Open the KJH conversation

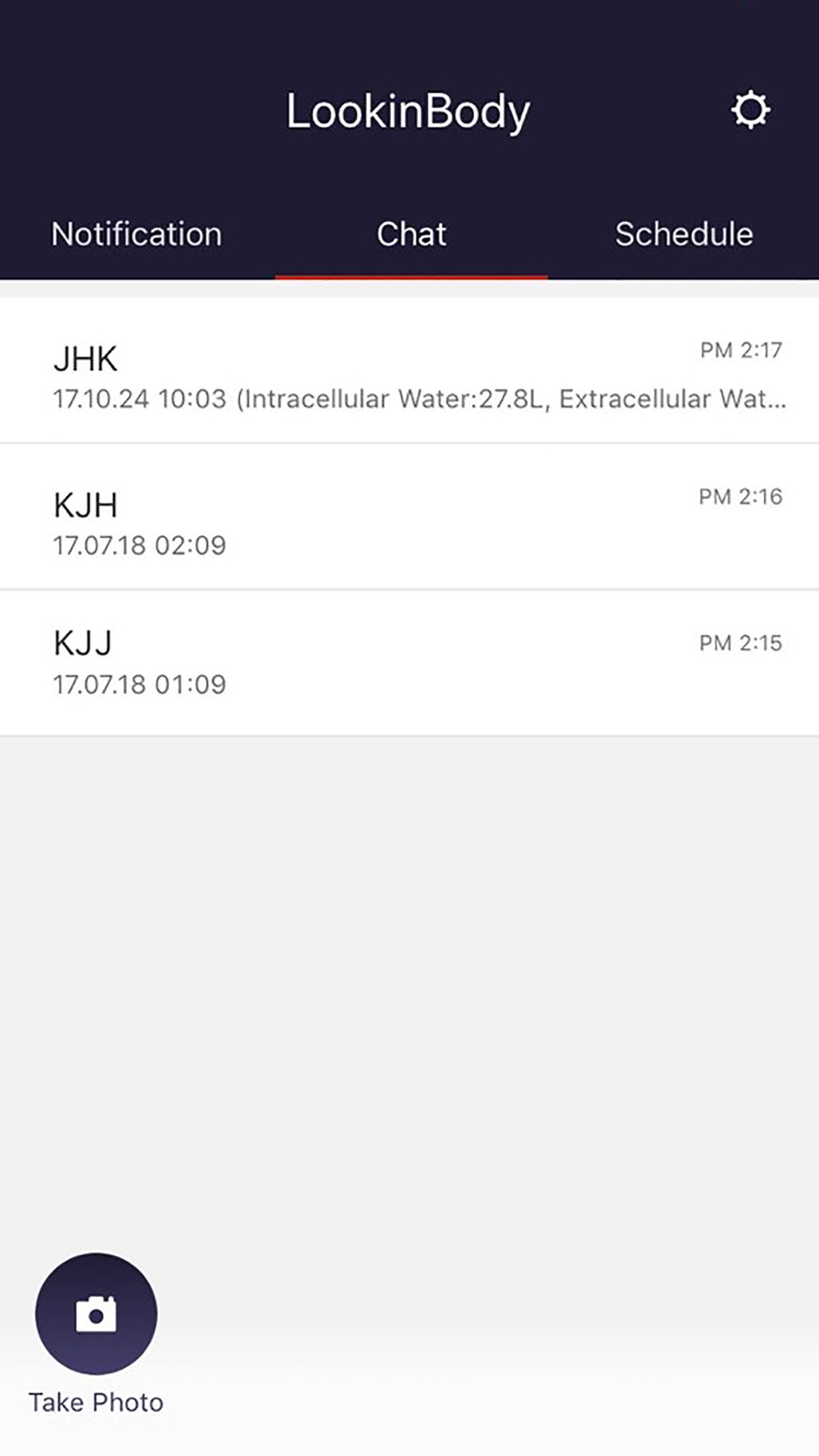point(409,517)
